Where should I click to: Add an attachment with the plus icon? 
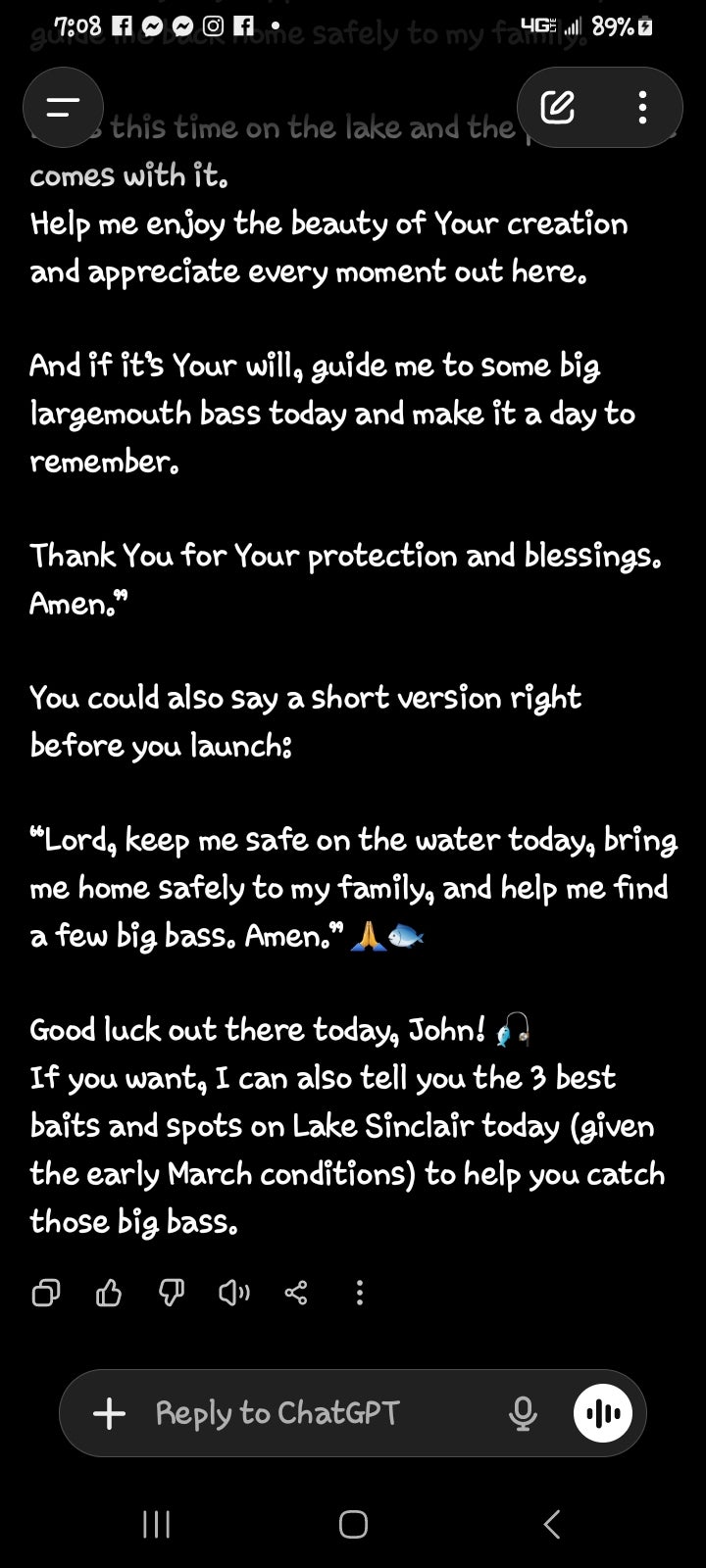[x=109, y=1413]
